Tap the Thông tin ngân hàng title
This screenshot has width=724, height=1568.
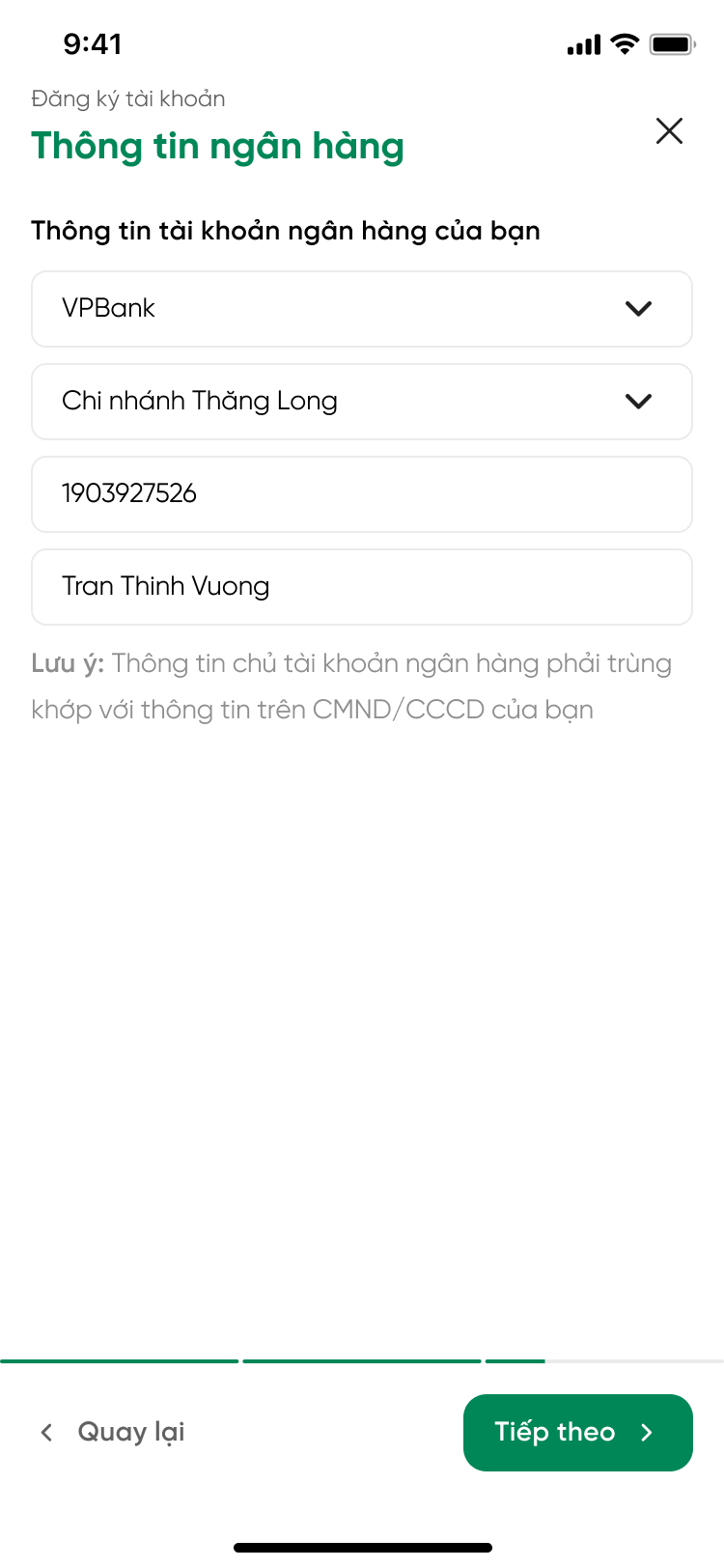(217, 146)
